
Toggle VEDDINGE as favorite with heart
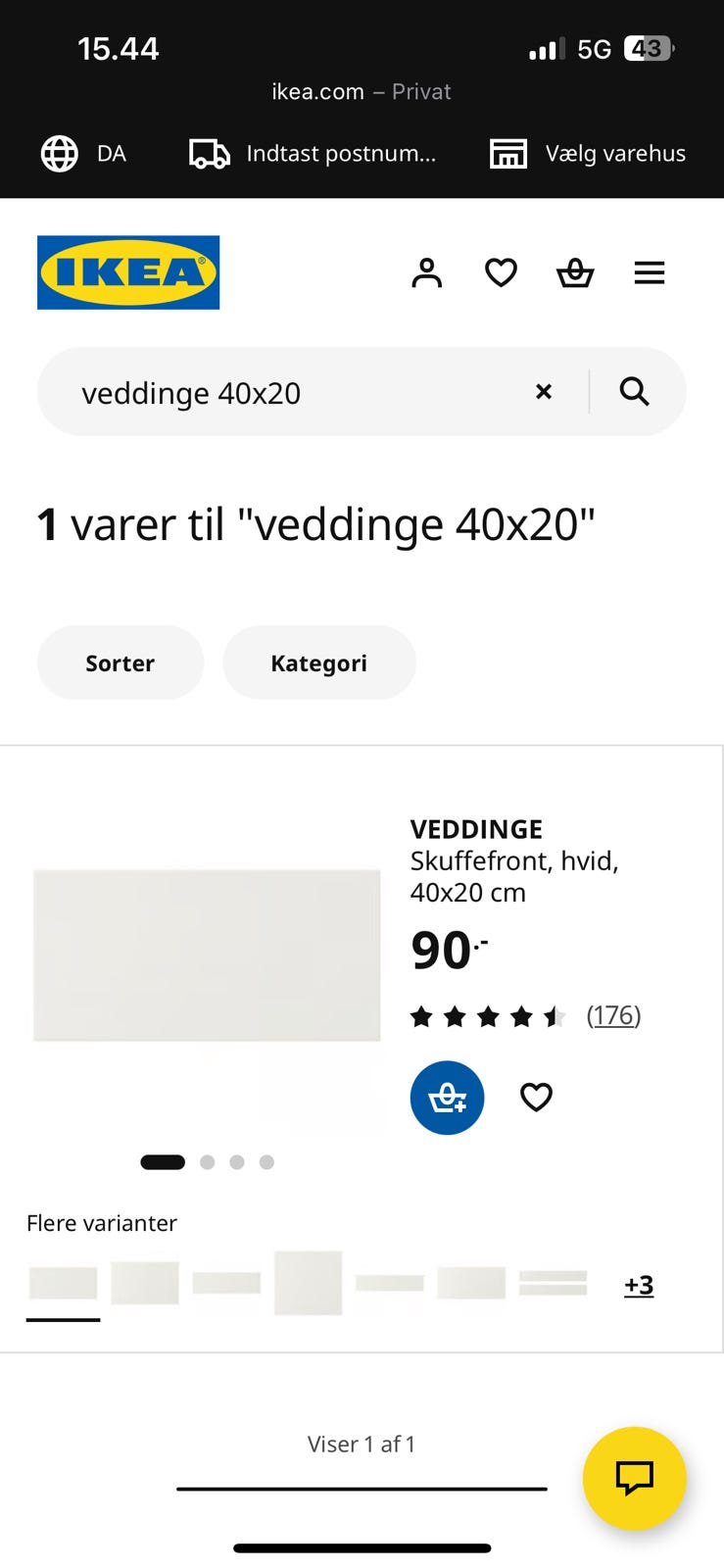pos(536,1098)
